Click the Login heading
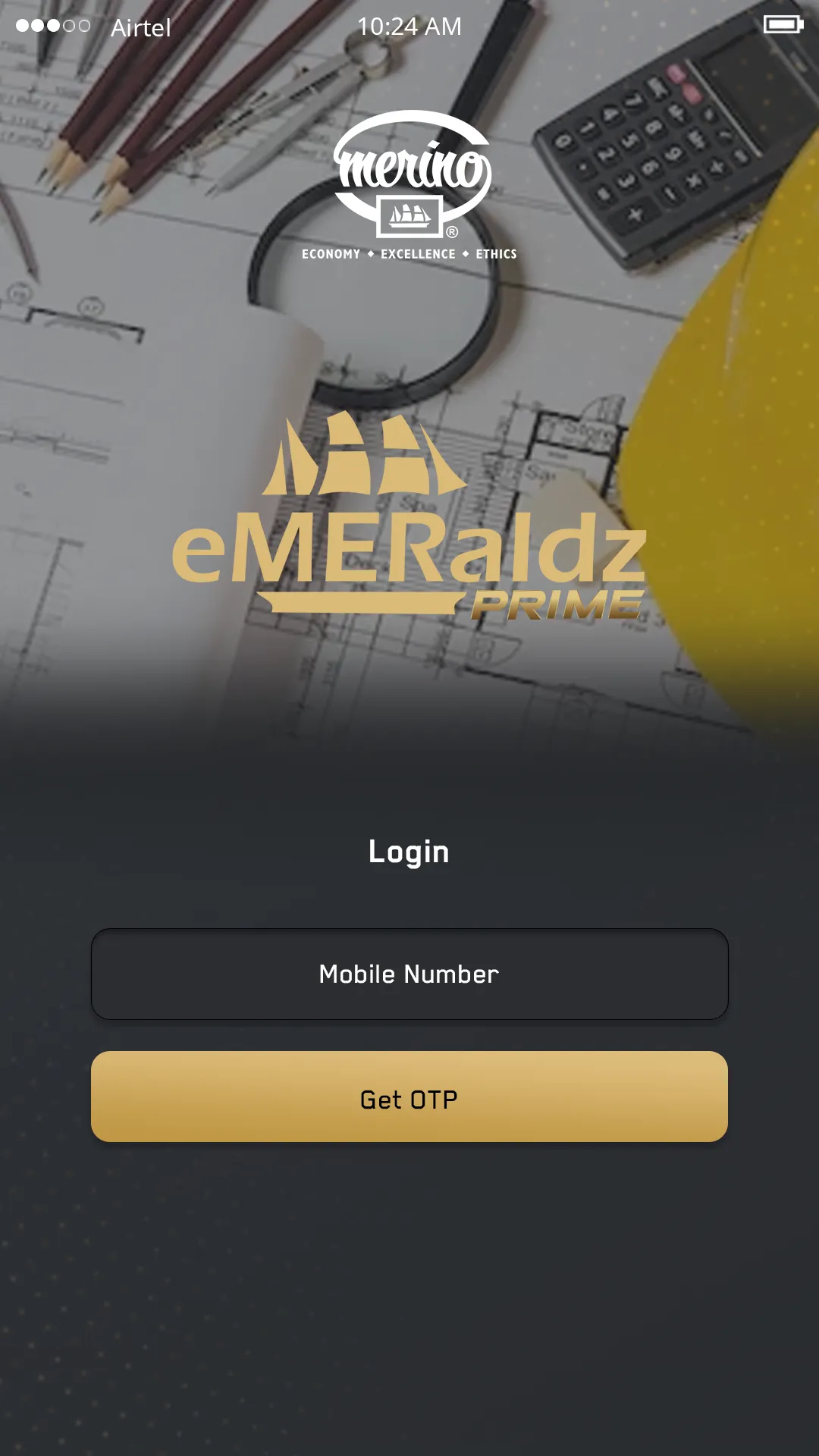The width and height of the screenshot is (819, 1456). pyautogui.click(x=409, y=851)
